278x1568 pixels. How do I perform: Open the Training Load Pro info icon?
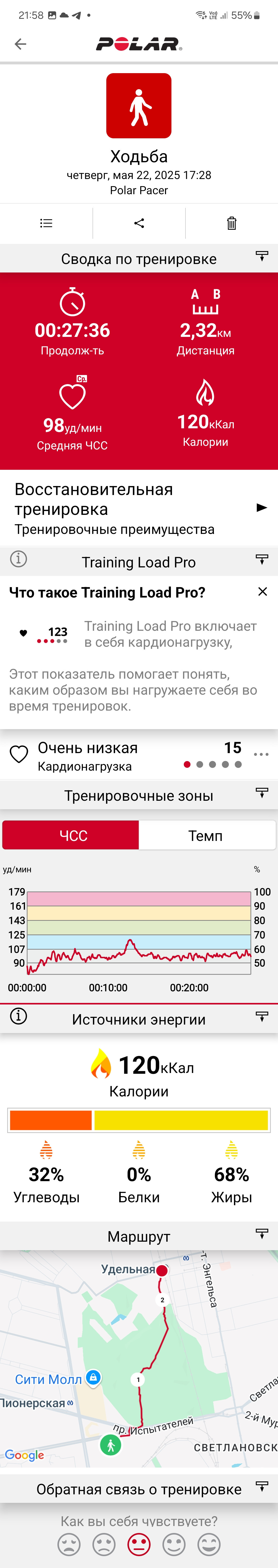point(19,559)
